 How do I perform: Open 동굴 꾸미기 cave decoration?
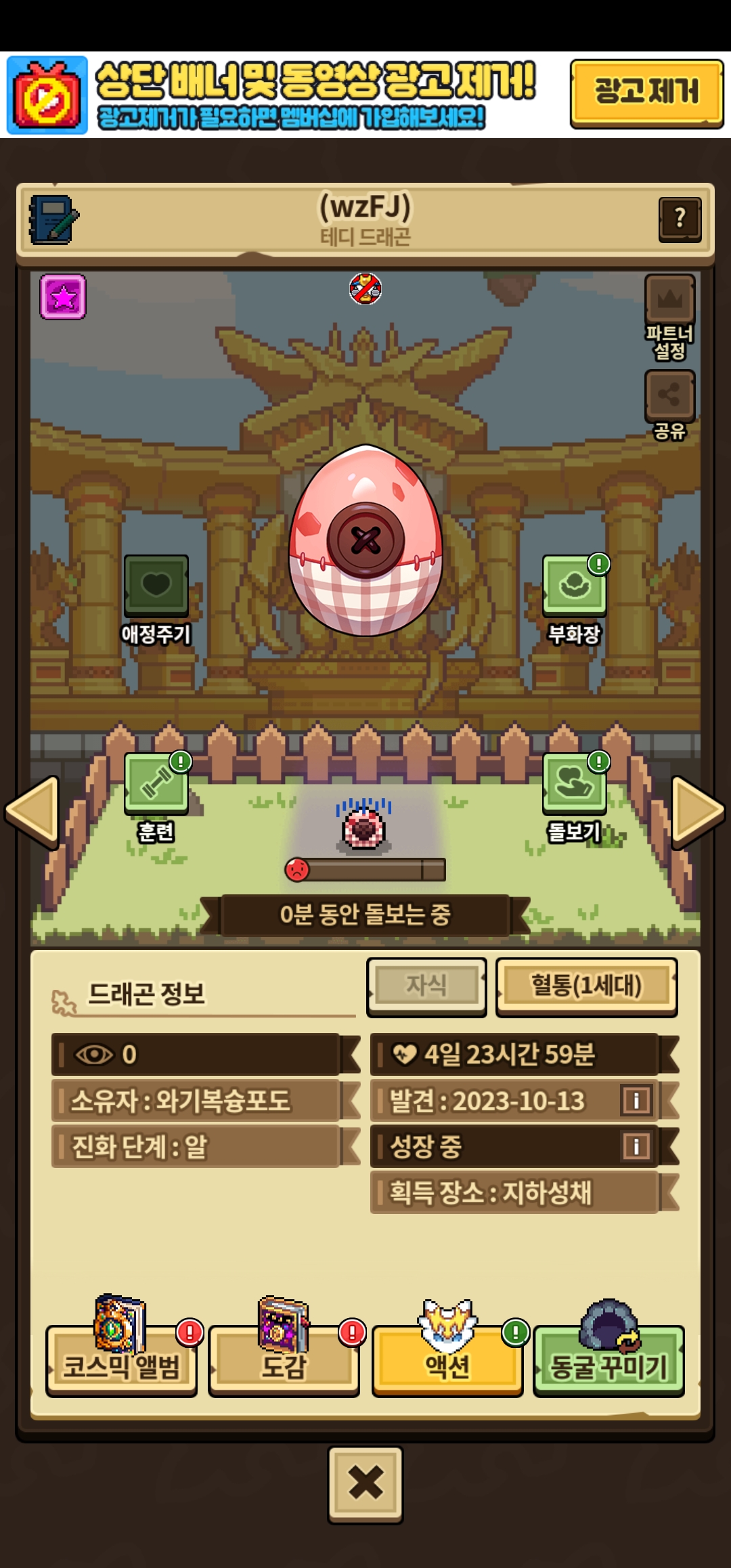coord(608,1366)
